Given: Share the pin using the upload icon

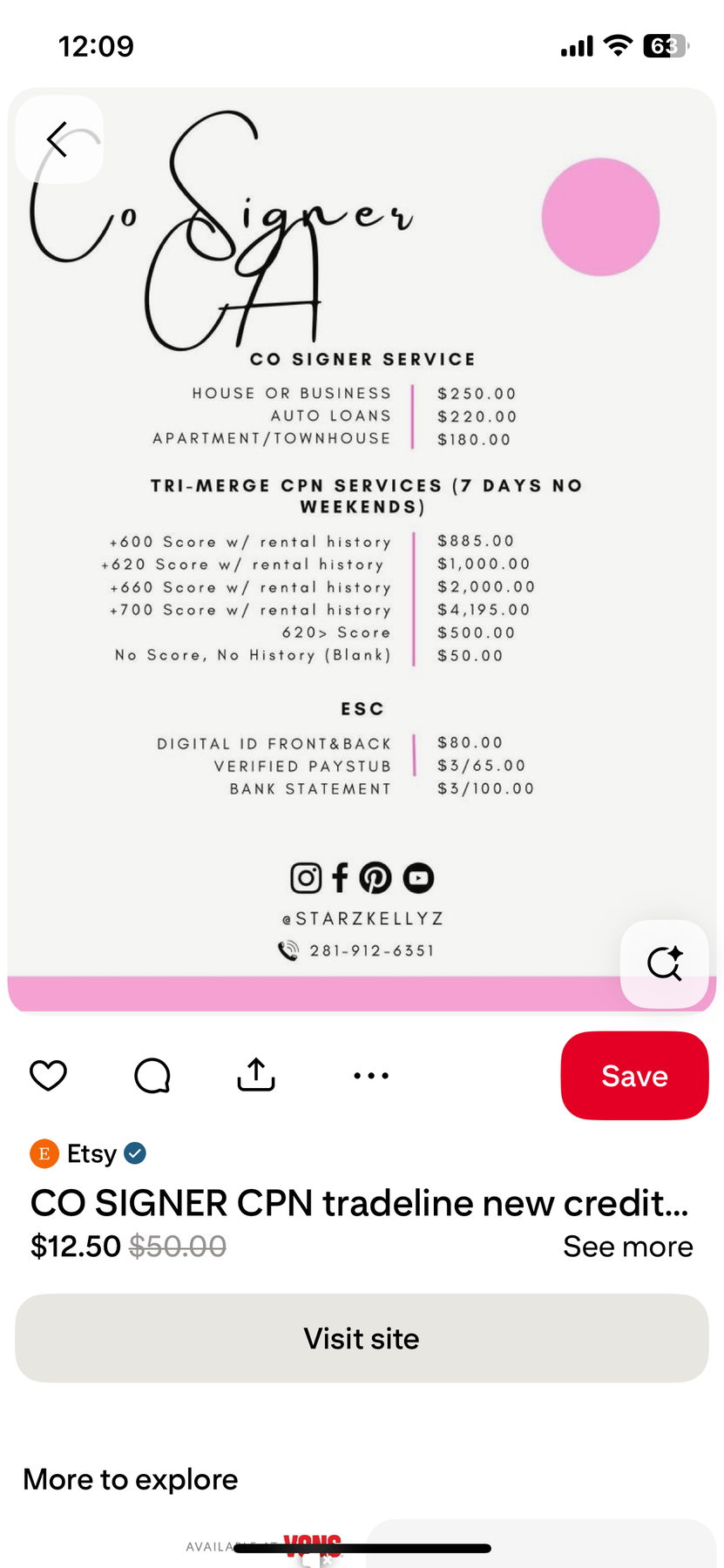Looking at the screenshot, I should click(x=255, y=1075).
